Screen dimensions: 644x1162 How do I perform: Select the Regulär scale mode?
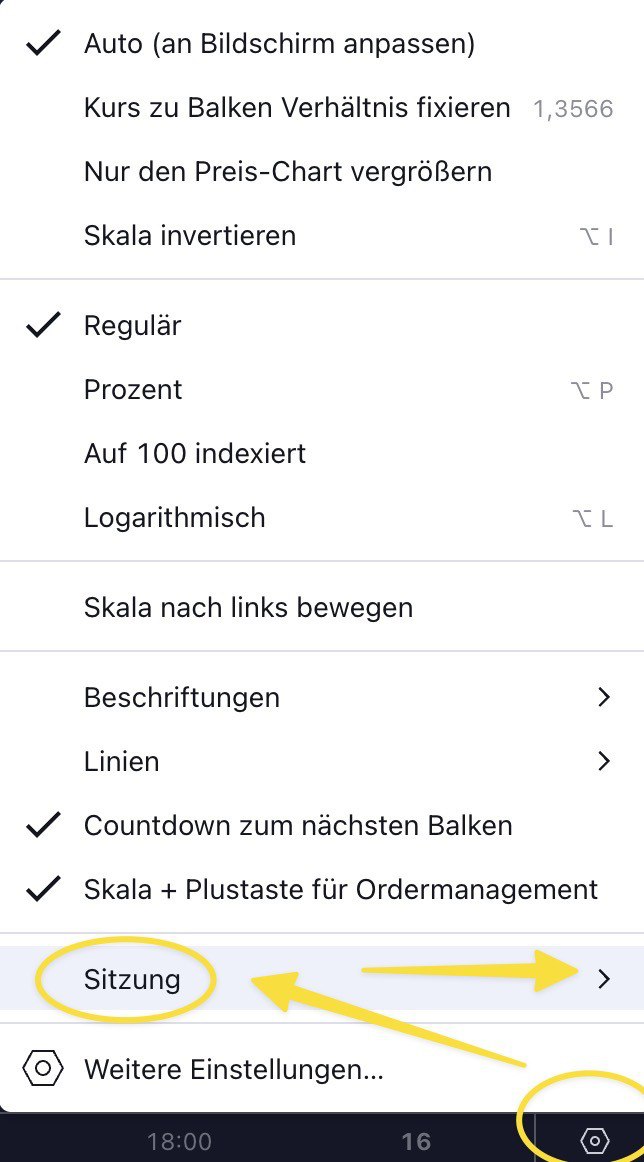point(133,326)
